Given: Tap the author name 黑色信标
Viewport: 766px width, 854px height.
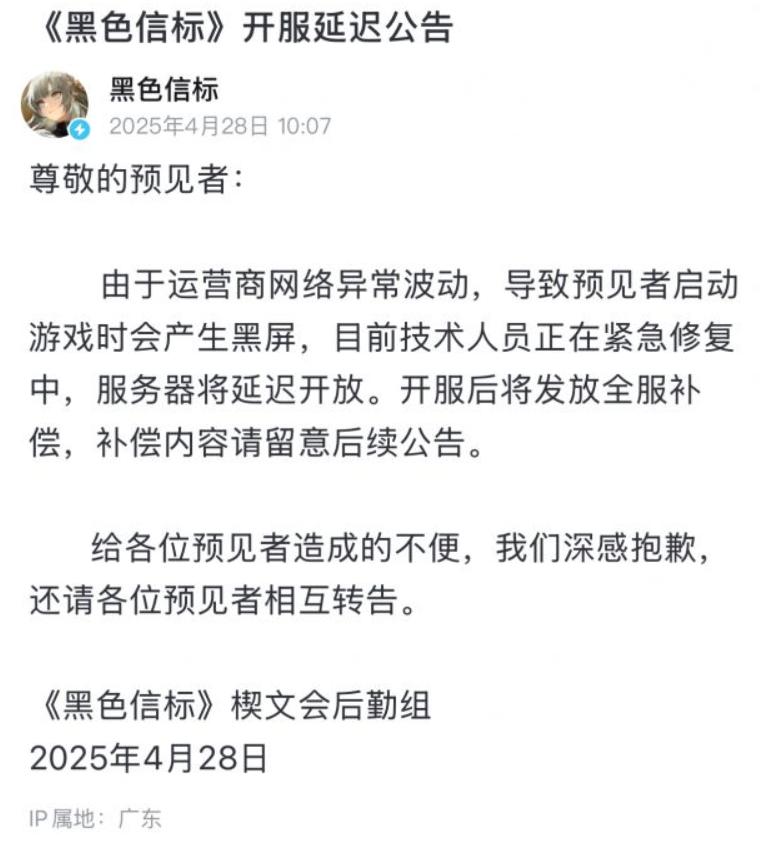Looking at the screenshot, I should click(163, 89).
